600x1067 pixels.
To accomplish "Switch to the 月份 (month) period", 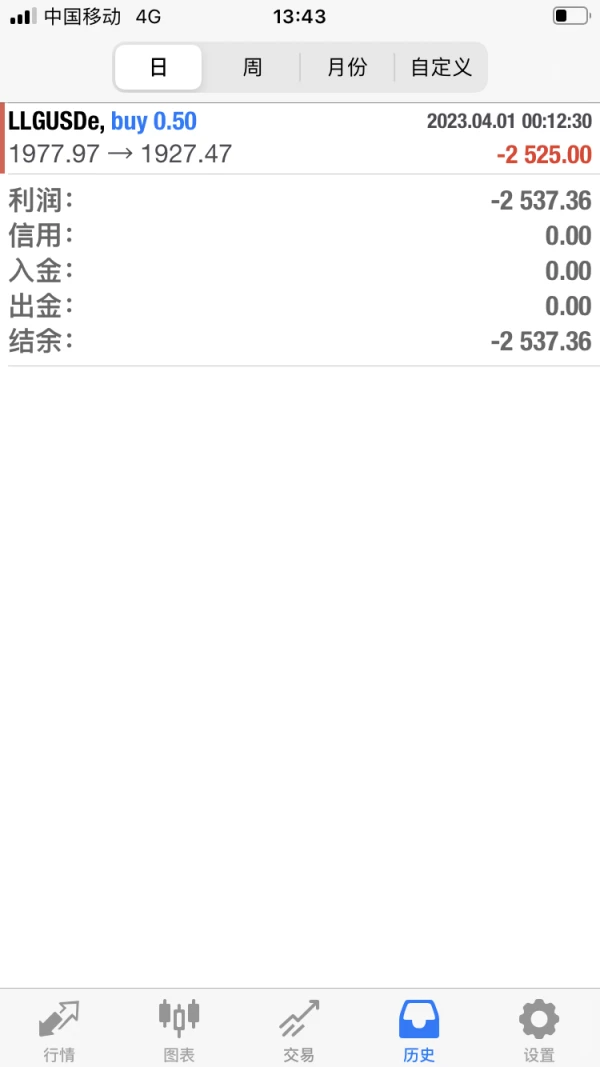I will pyautogui.click(x=347, y=68).
